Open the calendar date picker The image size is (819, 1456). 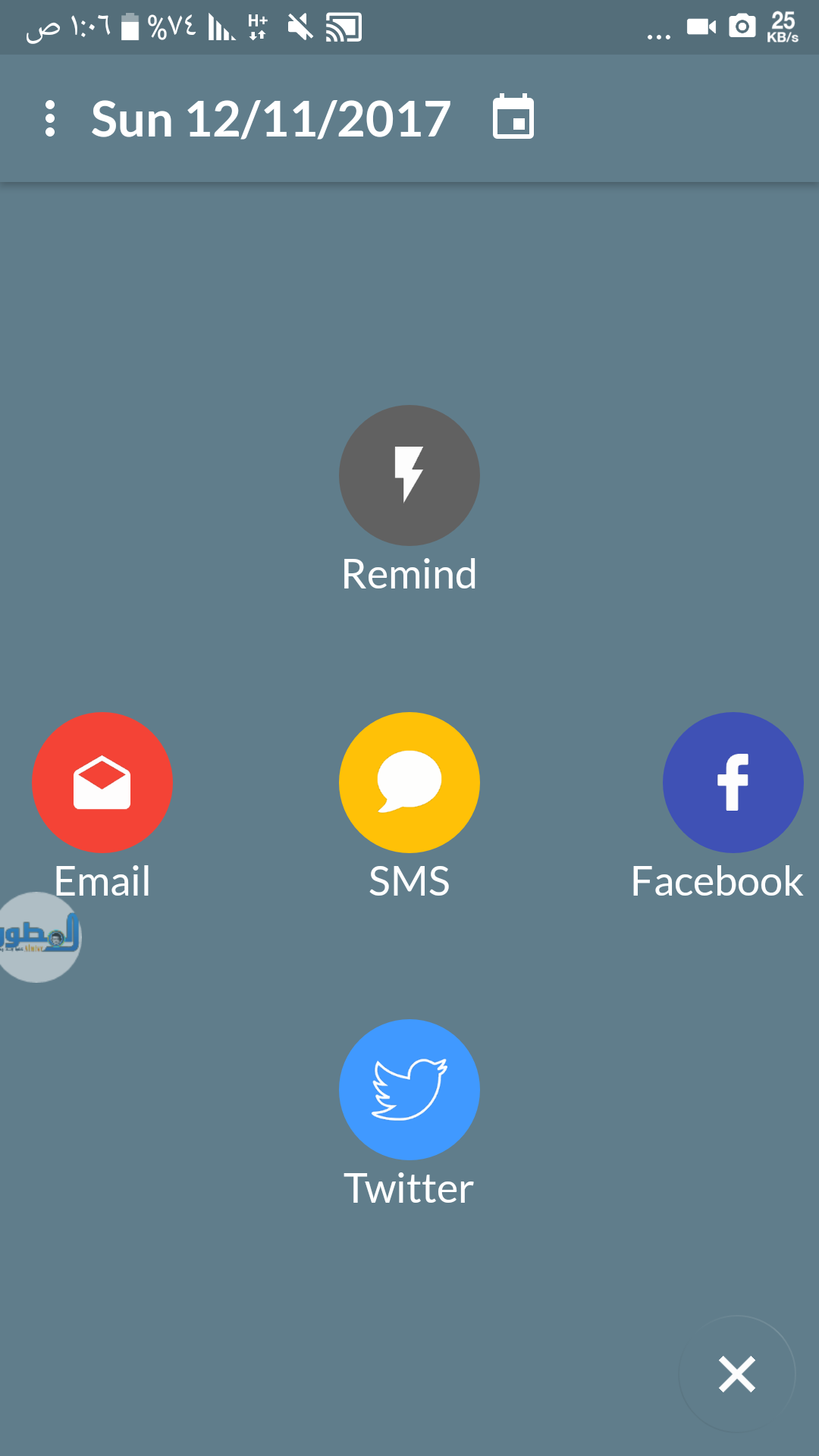pos(513,118)
